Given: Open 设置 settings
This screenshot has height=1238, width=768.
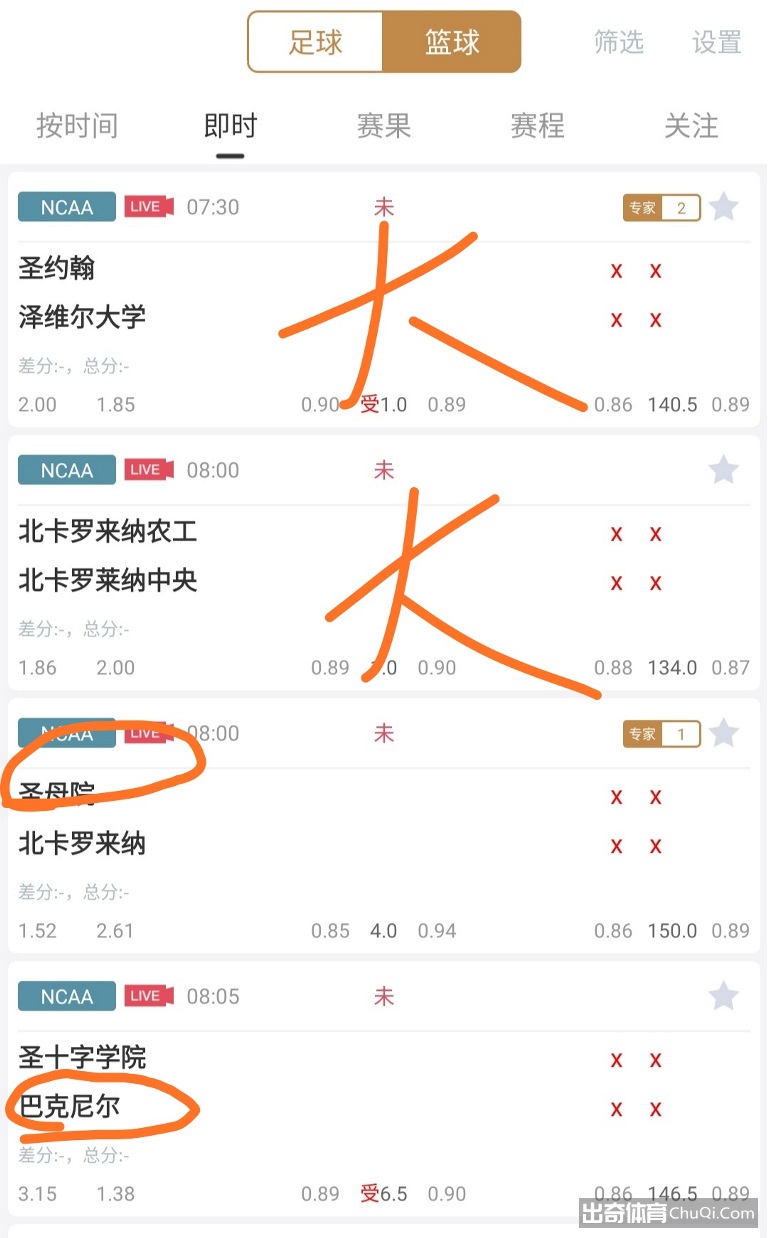Looking at the screenshot, I should point(716,42).
